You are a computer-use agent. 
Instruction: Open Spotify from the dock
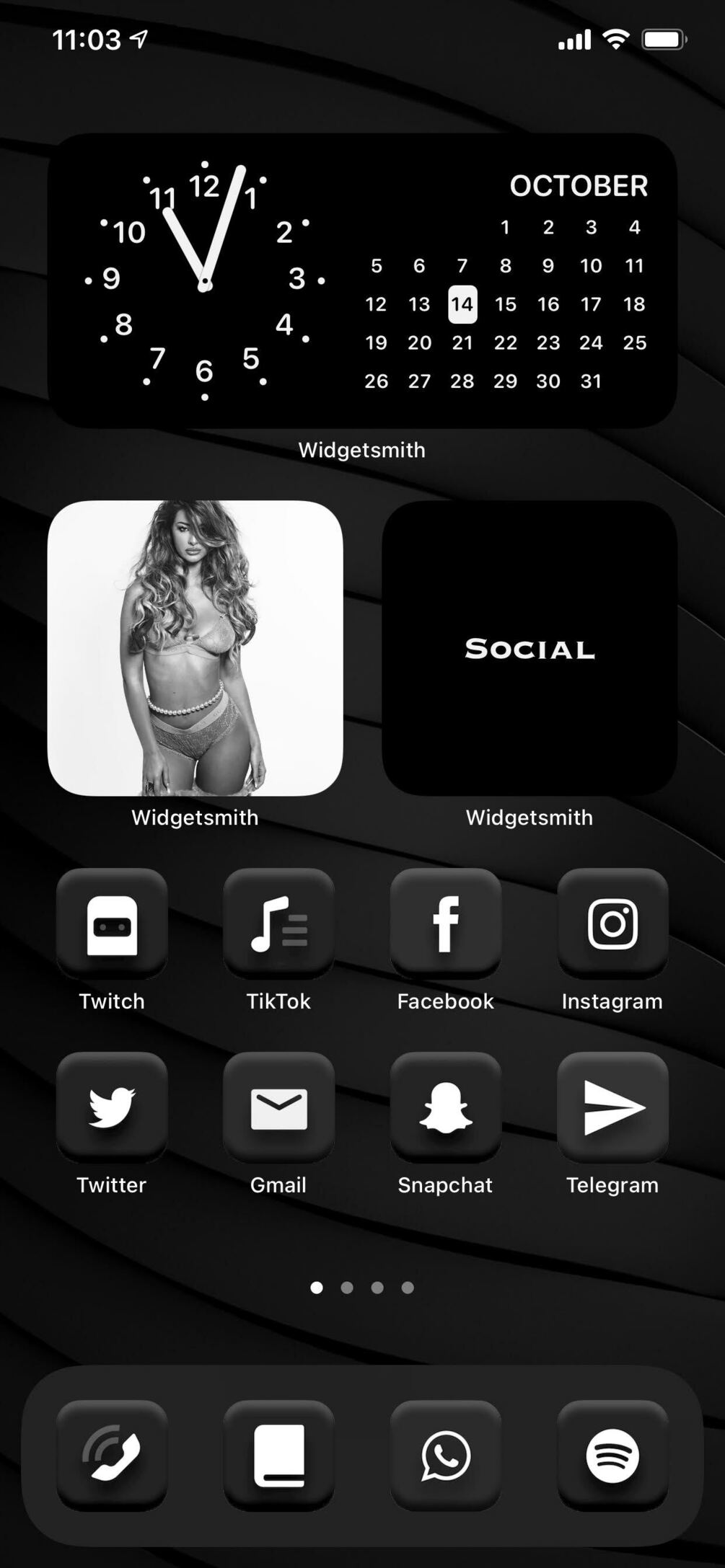[x=612, y=1456]
